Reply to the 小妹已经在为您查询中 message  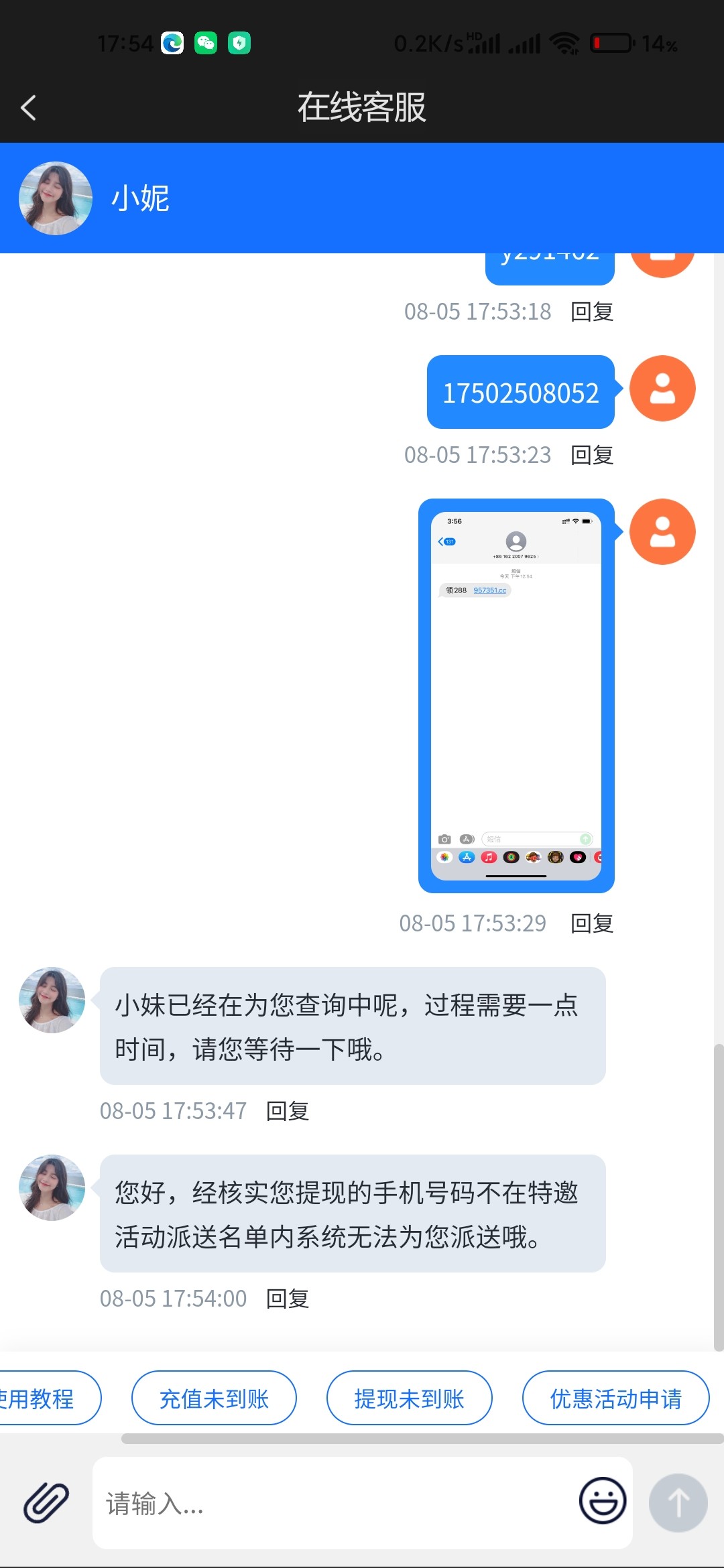click(288, 1111)
